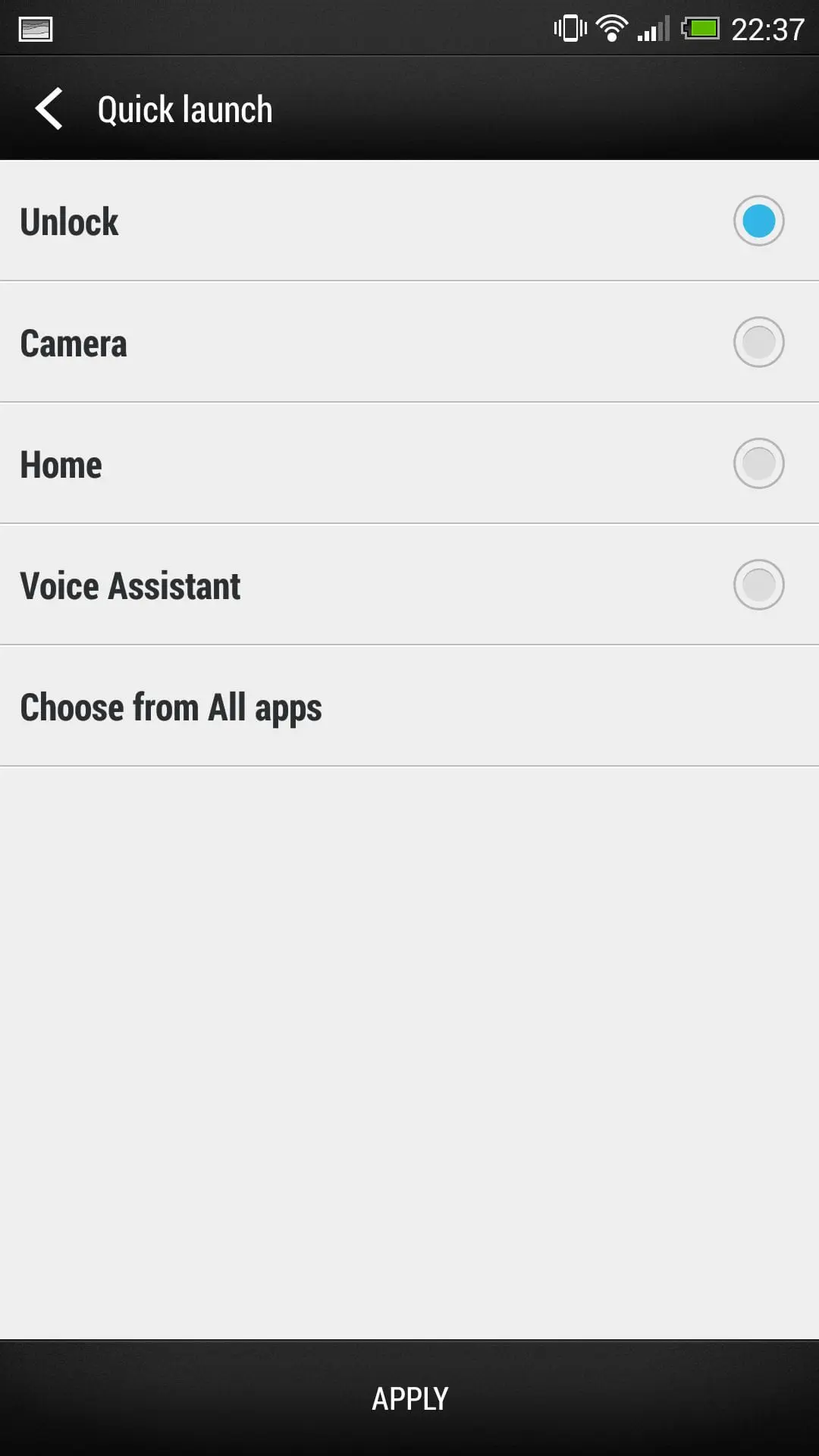Tap the APPLY button

click(409, 1398)
